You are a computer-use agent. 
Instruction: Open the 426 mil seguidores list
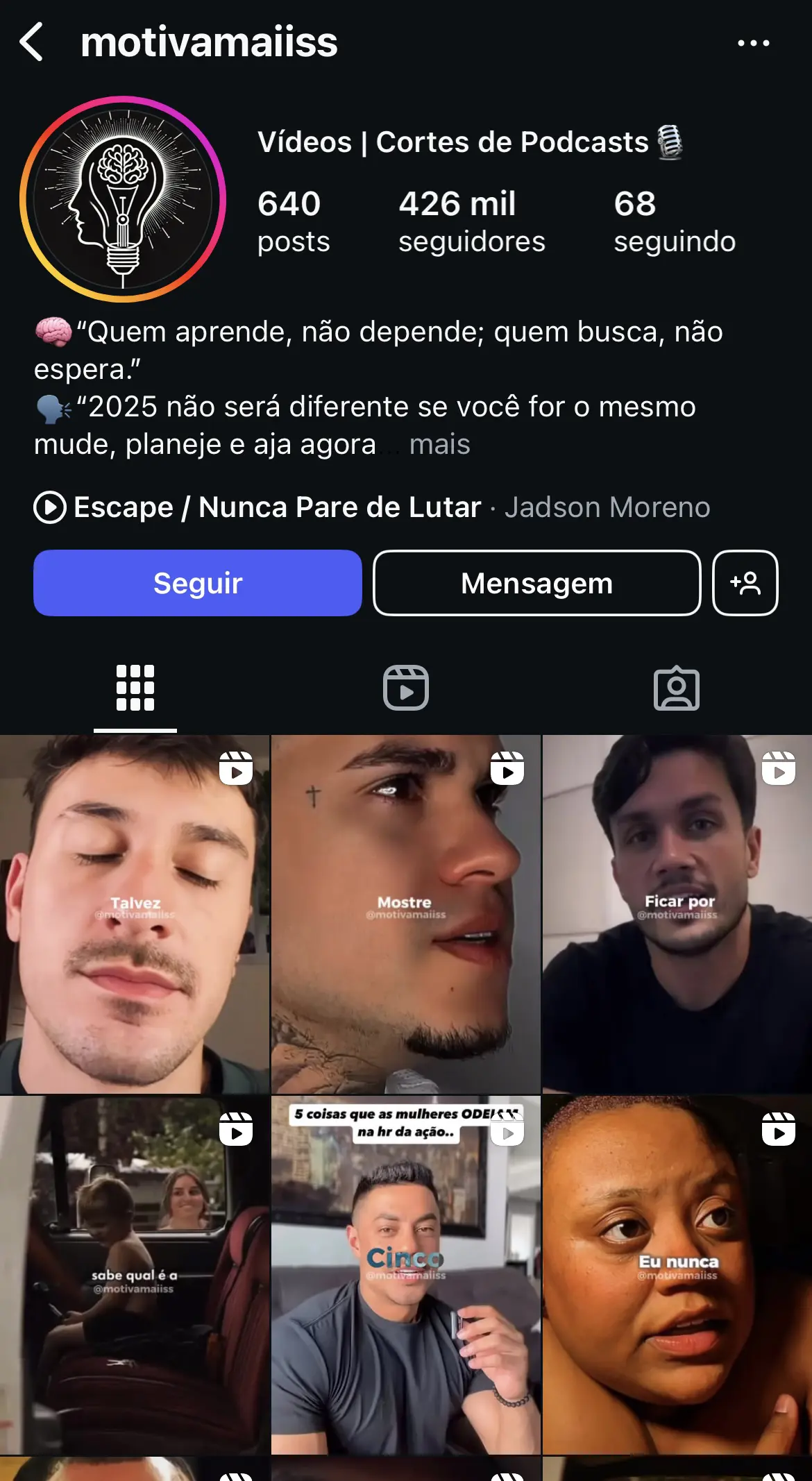(x=471, y=221)
